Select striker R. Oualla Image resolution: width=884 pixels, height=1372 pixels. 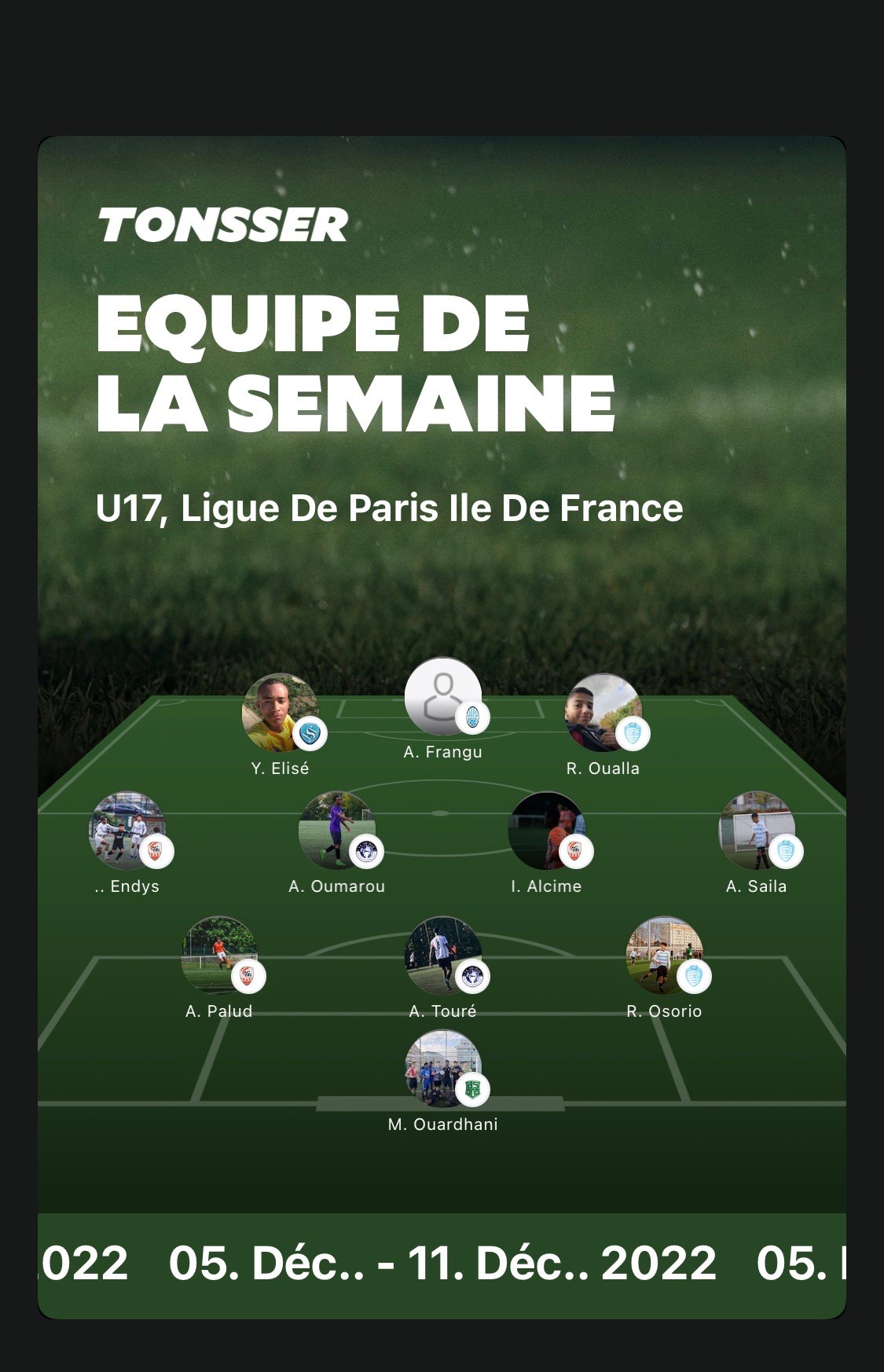click(603, 713)
